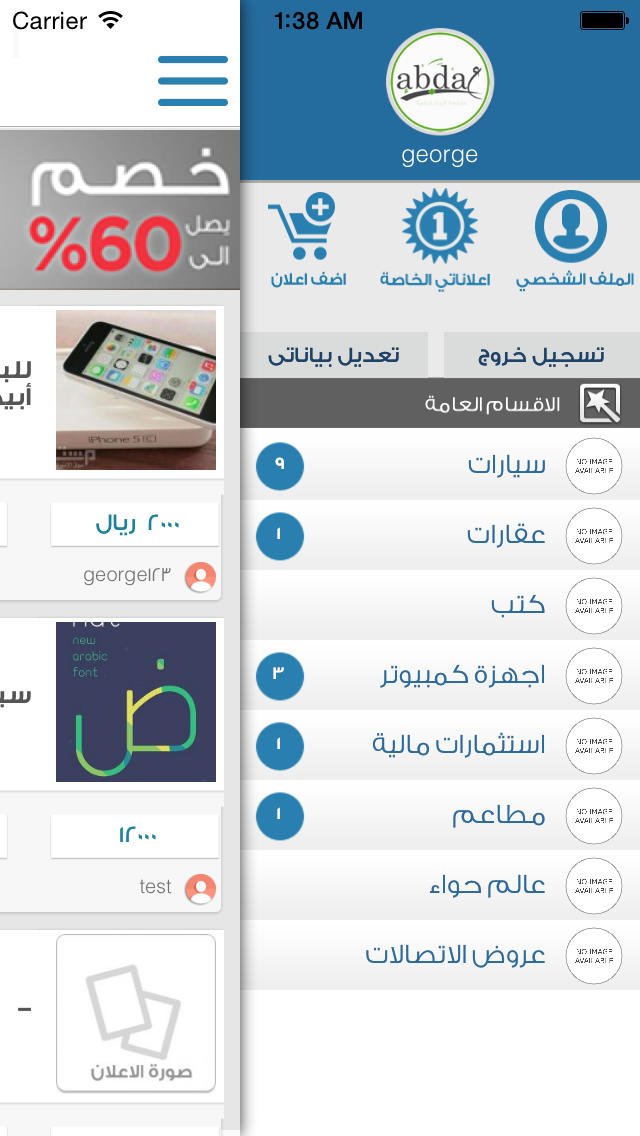Tap اضف اعلان to add an ad
The width and height of the screenshot is (640, 1136).
[x=308, y=238]
